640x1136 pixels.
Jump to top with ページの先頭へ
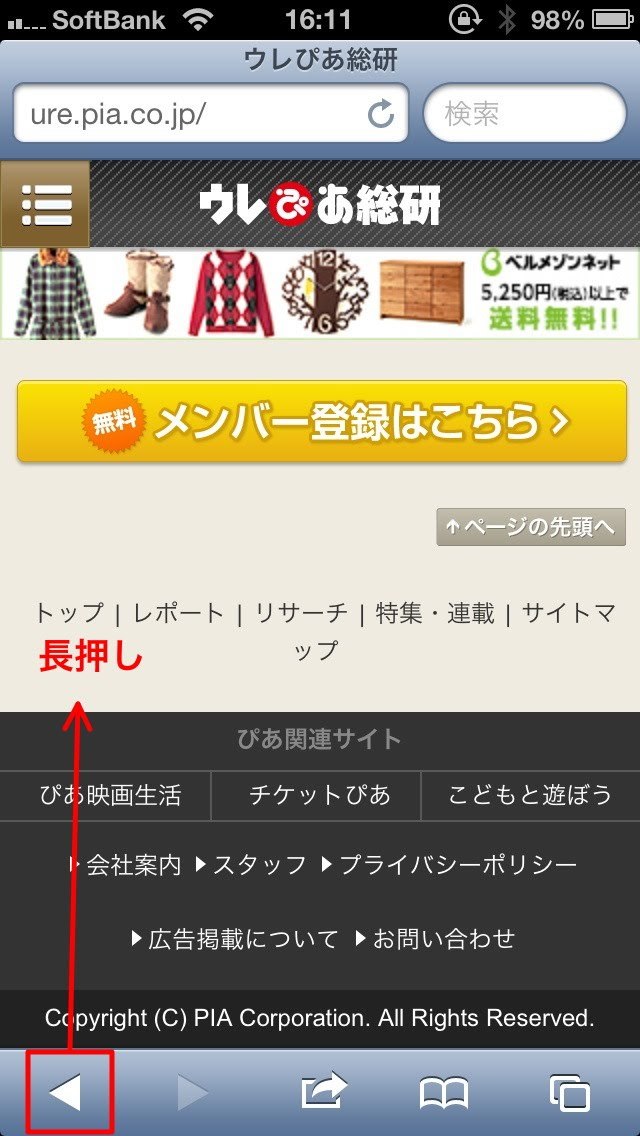530,527
